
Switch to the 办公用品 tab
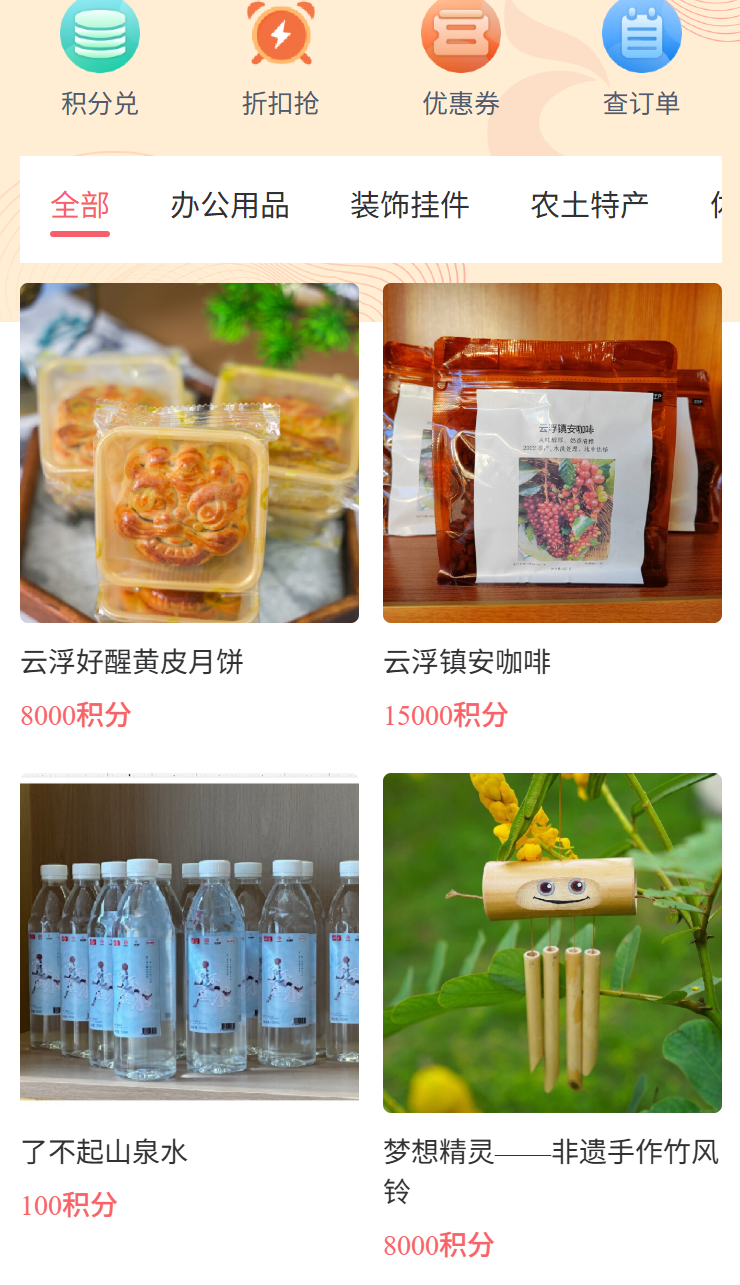pos(230,206)
